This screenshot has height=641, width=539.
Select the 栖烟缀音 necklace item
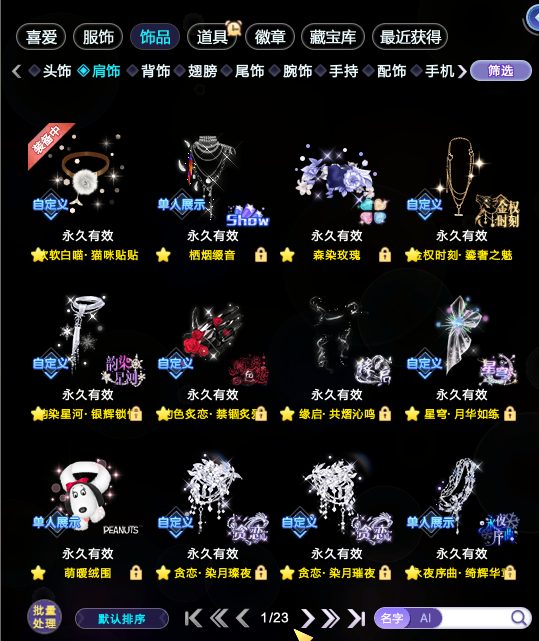(212, 196)
